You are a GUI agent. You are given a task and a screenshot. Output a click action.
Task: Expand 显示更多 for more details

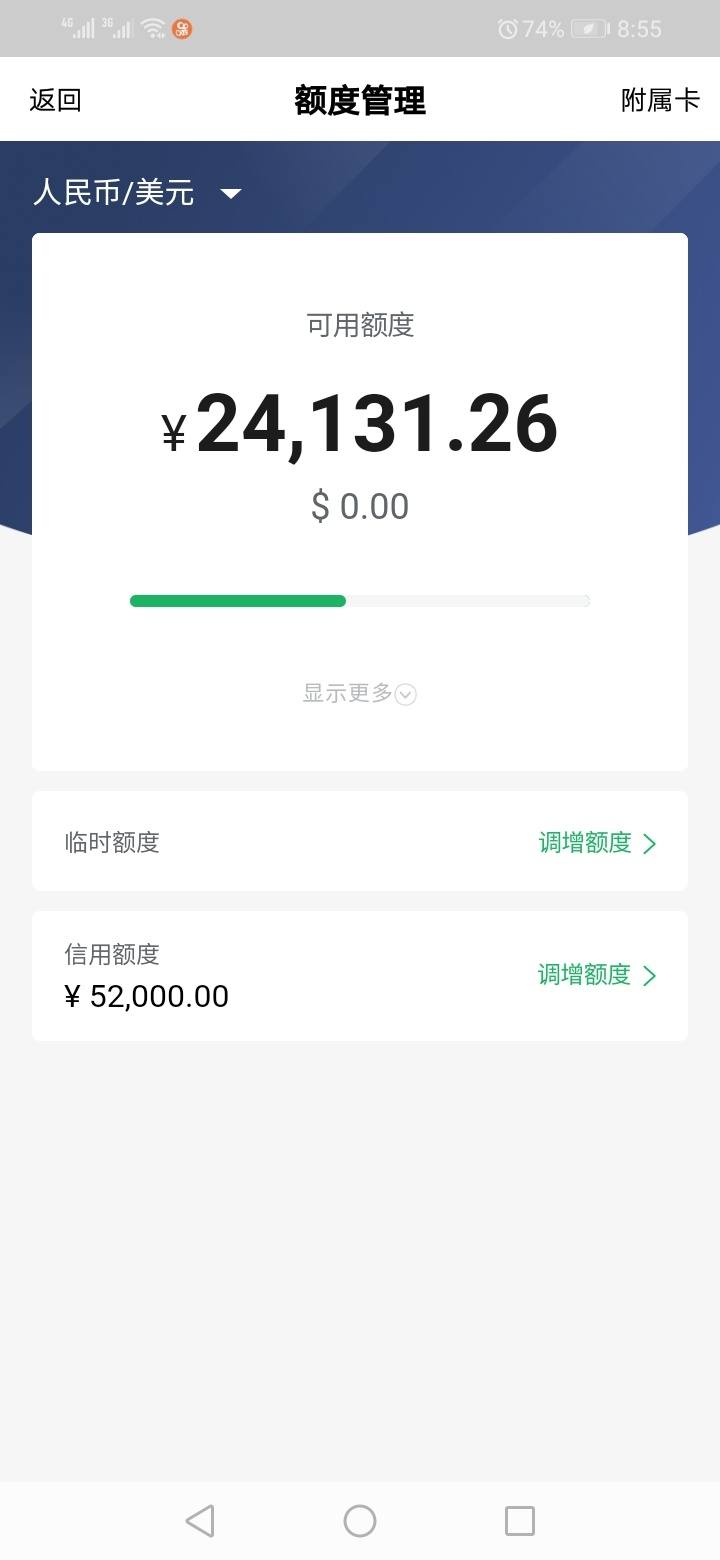click(359, 693)
